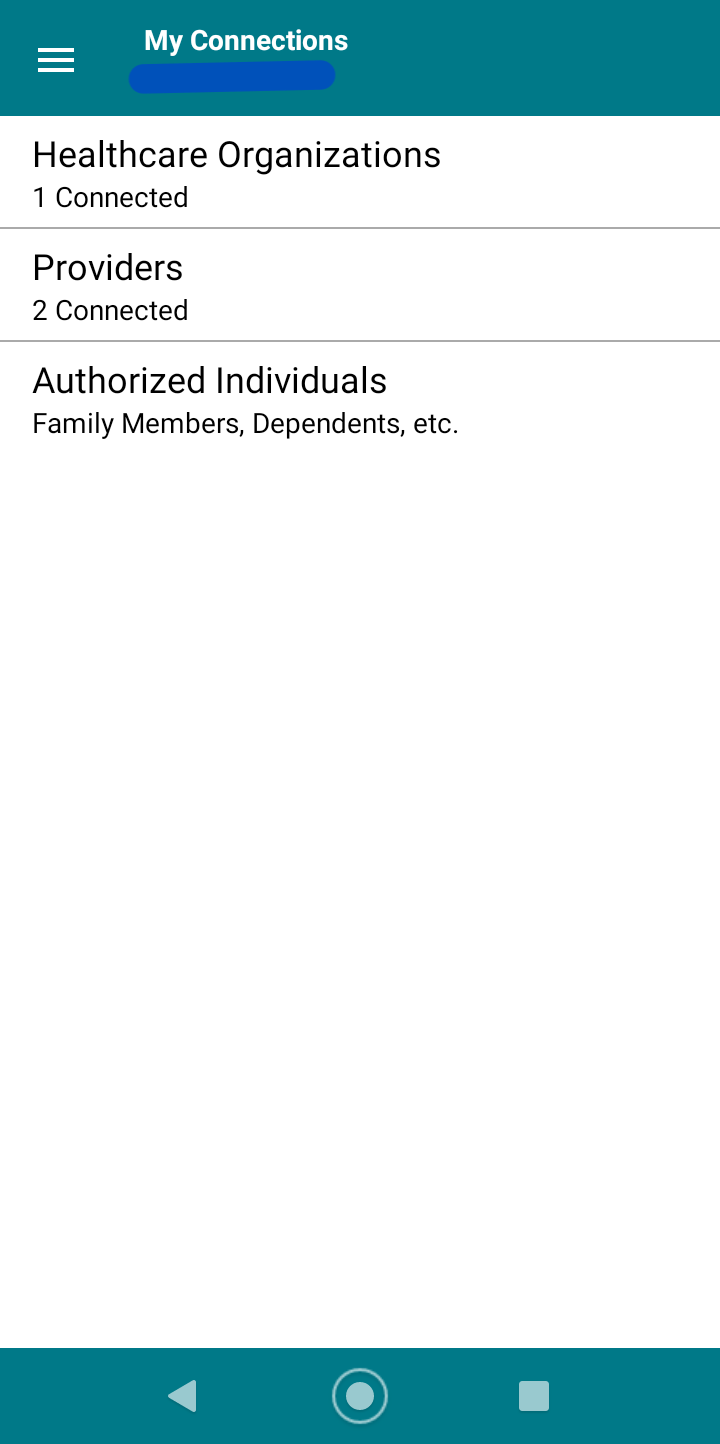This screenshot has height=1444, width=720.
Task: Expand Authorized Individuals list
Action: pos(210,380)
